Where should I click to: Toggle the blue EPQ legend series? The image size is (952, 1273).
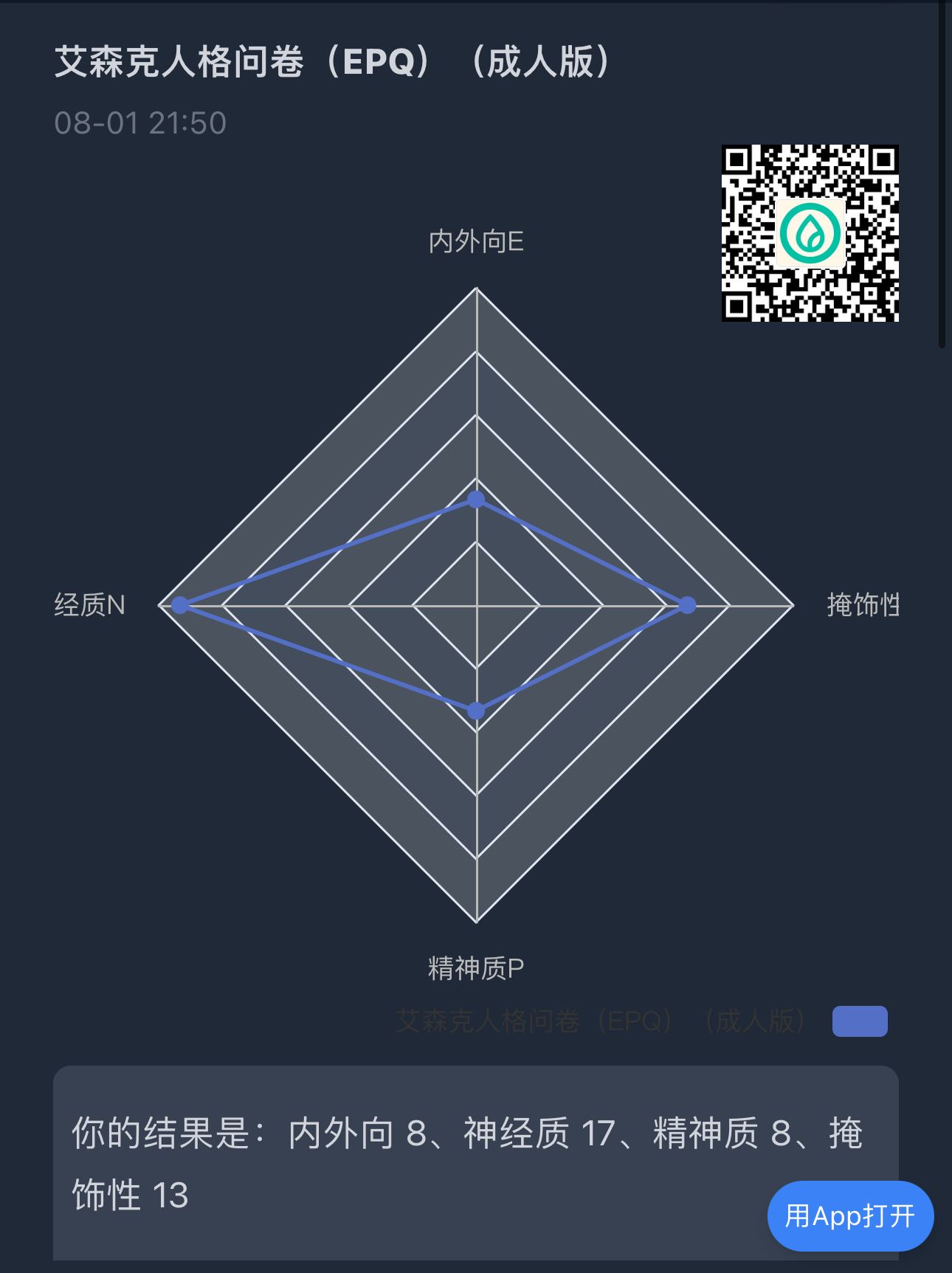click(x=859, y=1021)
